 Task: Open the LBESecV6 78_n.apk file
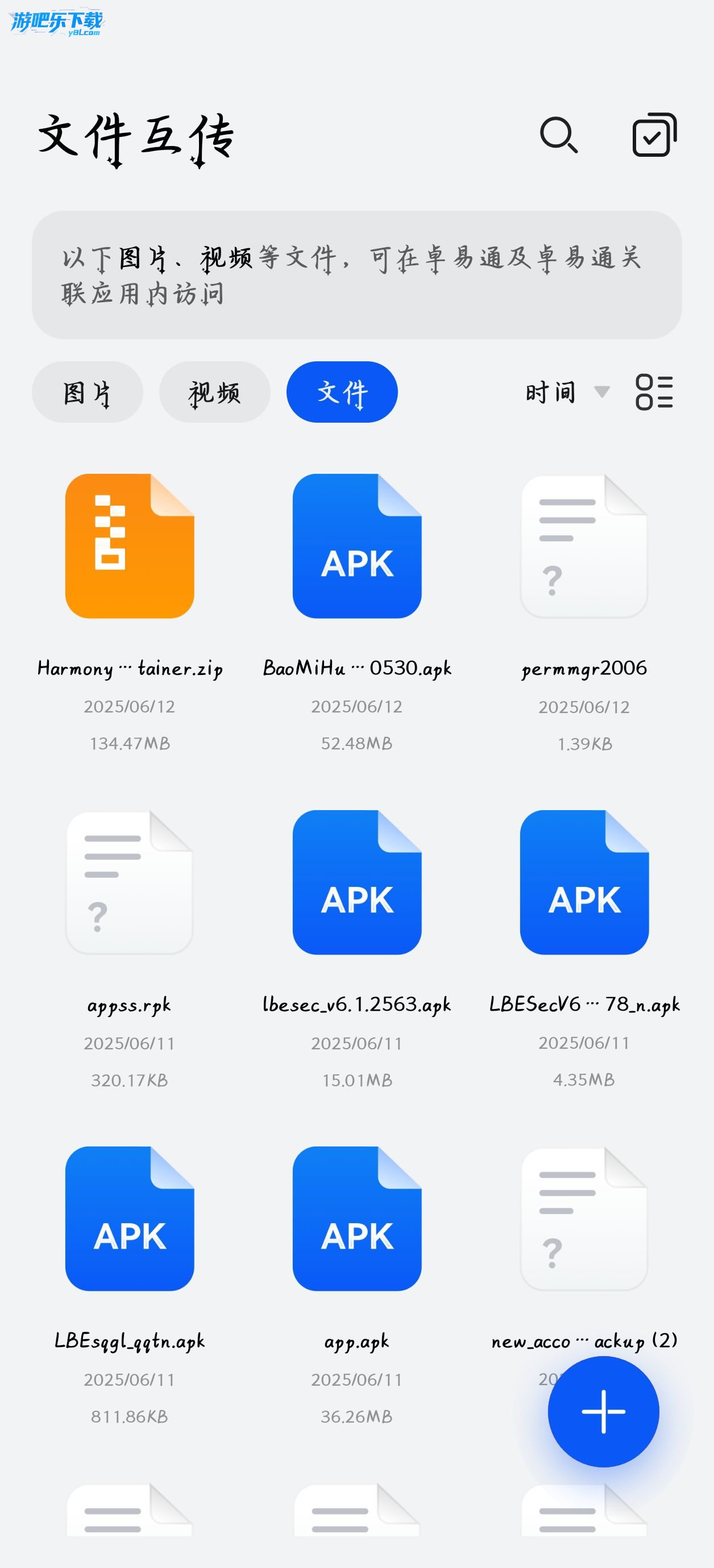(584, 883)
